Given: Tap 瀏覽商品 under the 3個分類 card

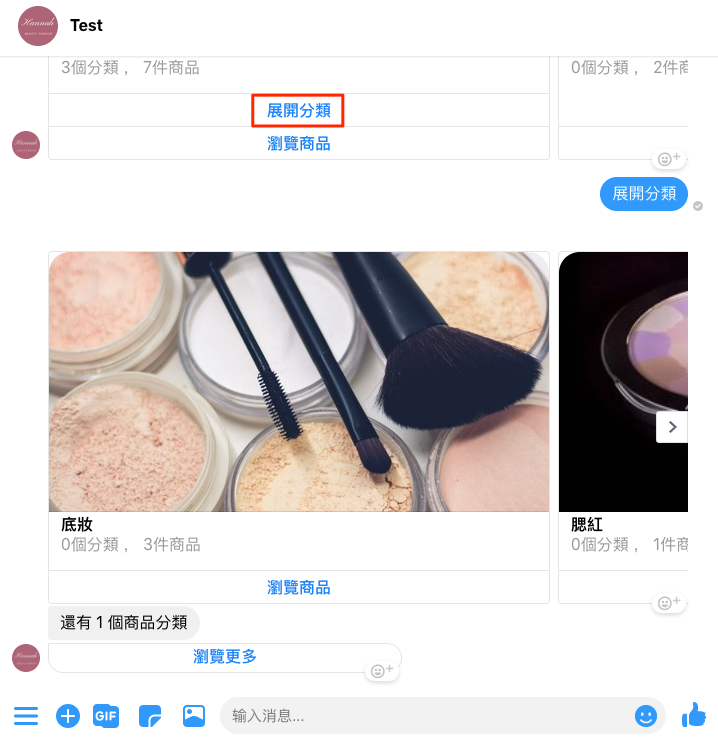Looking at the screenshot, I should click(x=298, y=143).
